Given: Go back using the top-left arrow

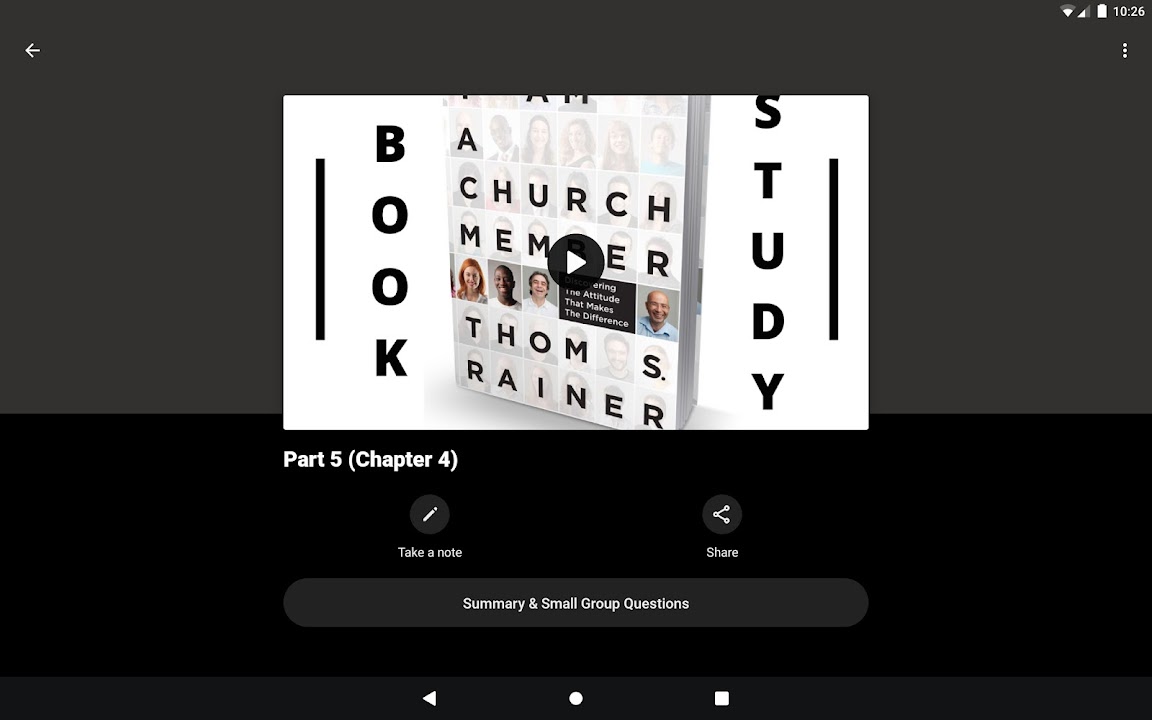Looking at the screenshot, I should (x=33, y=50).
